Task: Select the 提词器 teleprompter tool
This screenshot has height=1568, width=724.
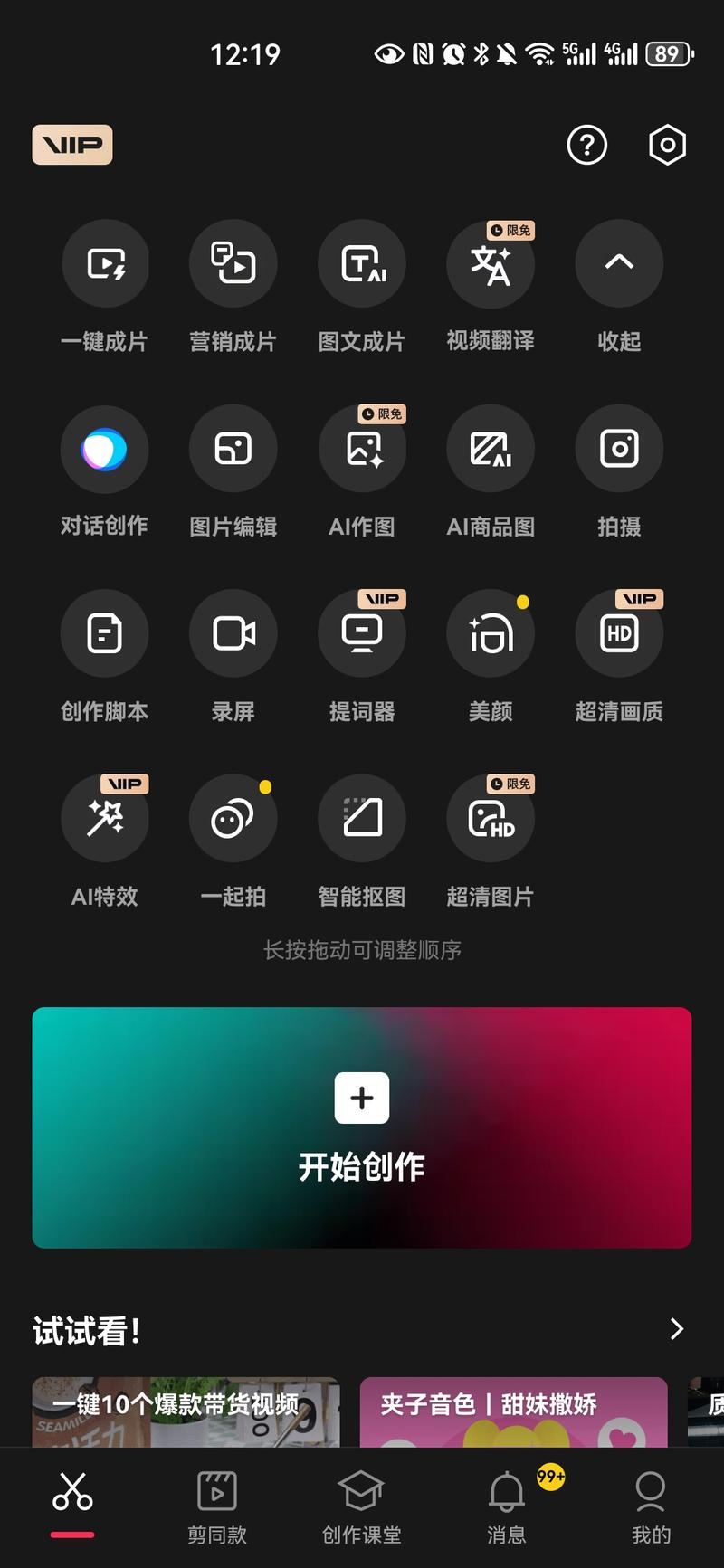Action: click(362, 633)
